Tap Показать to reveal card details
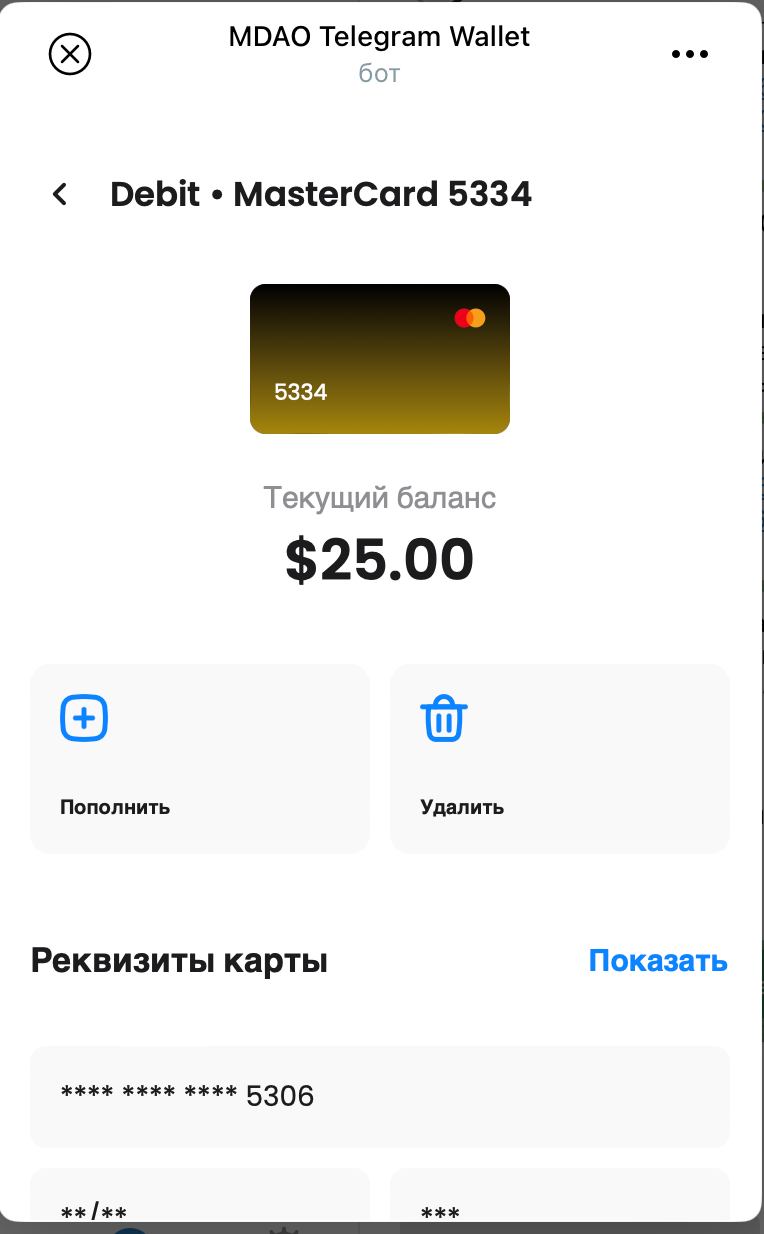This screenshot has width=764, height=1234. tap(657, 961)
